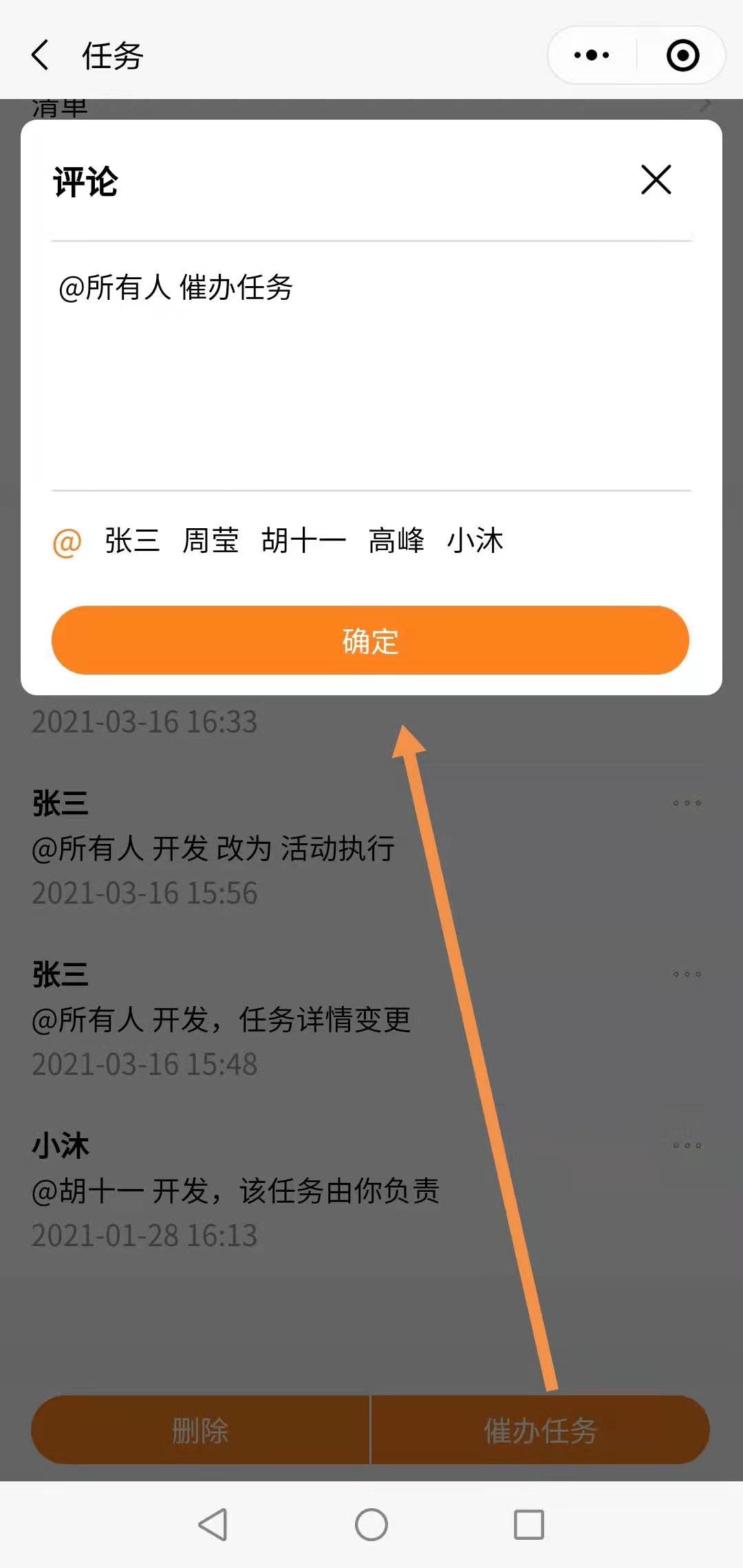Mention 高峰 in the comment
Viewport: 743px width, 1568px height.
pos(396,541)
